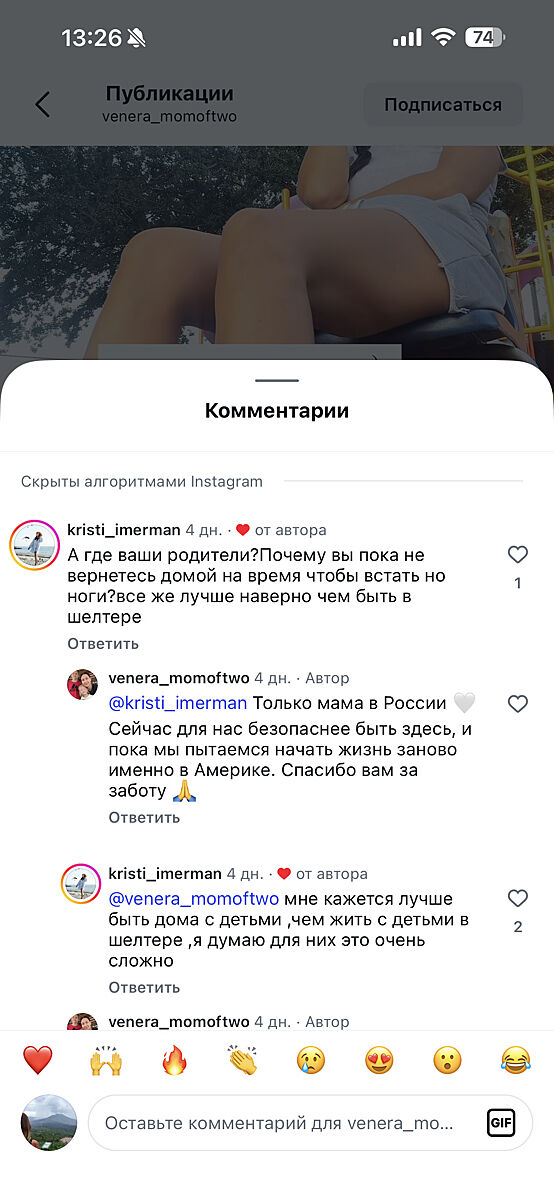Insert the clapping hands emoji
Image resolution: width=554 pixels, height=1200 pixels.
click(242, 1060)
